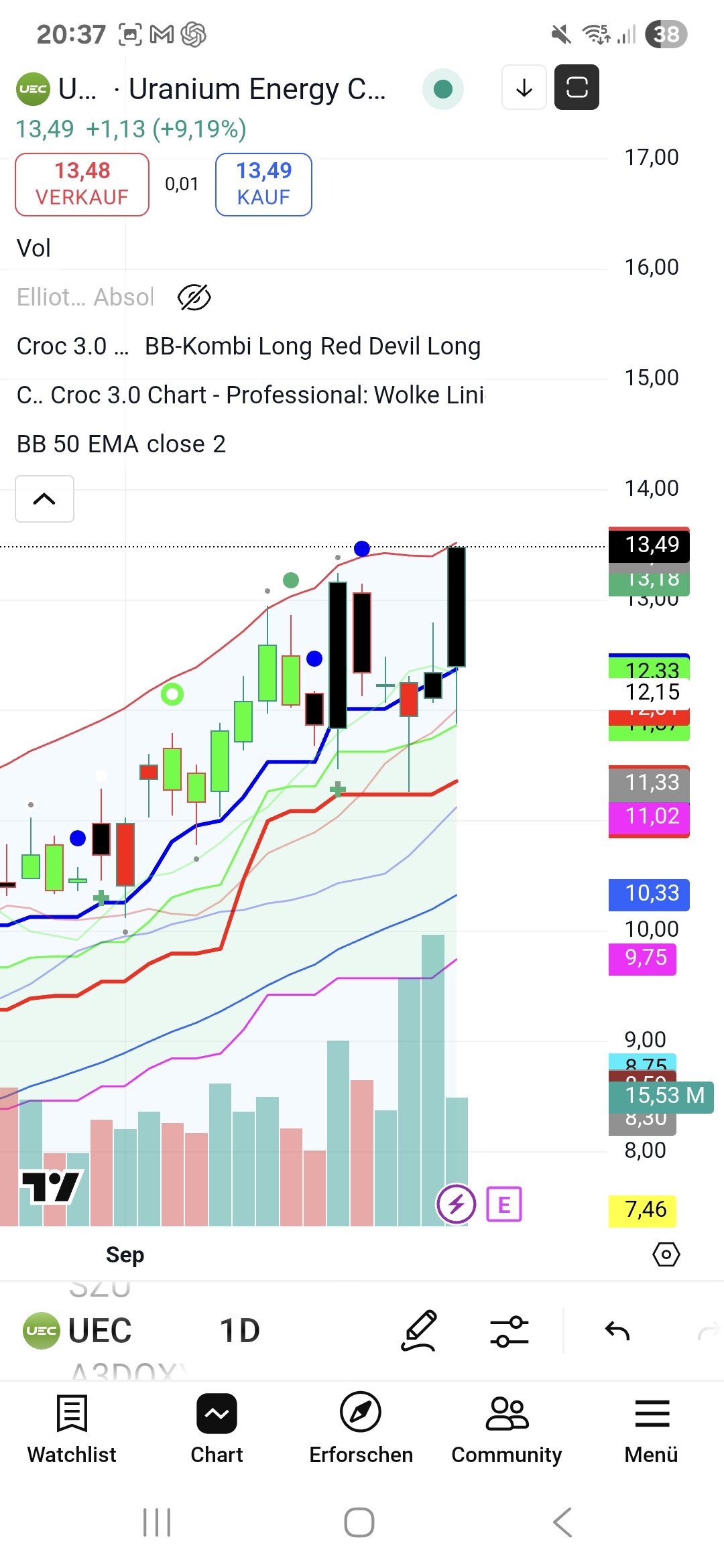Tap the lightning bolt event marker

pos(456,1204)
